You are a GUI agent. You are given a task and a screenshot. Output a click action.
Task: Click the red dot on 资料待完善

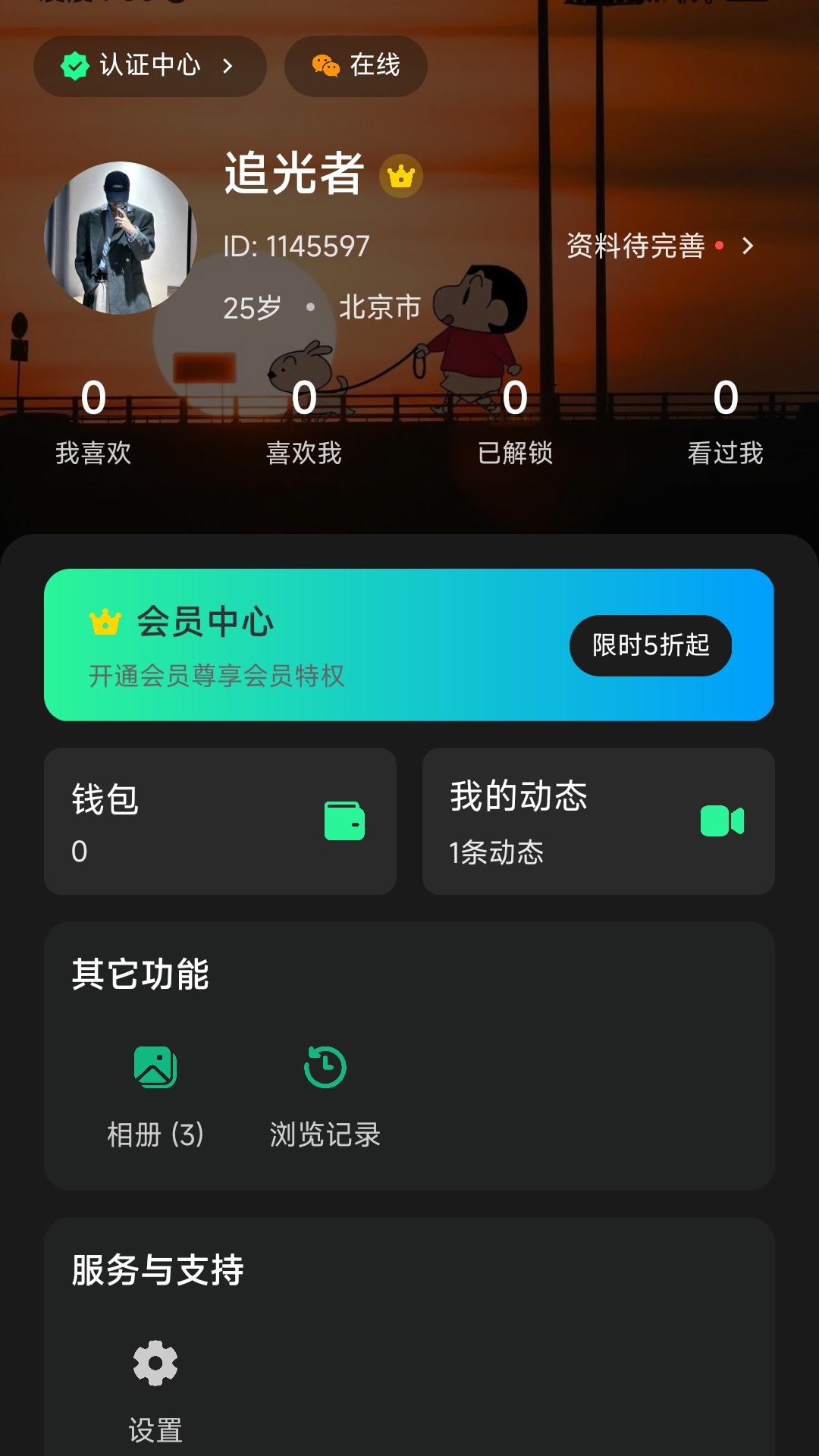click(719, 245)
